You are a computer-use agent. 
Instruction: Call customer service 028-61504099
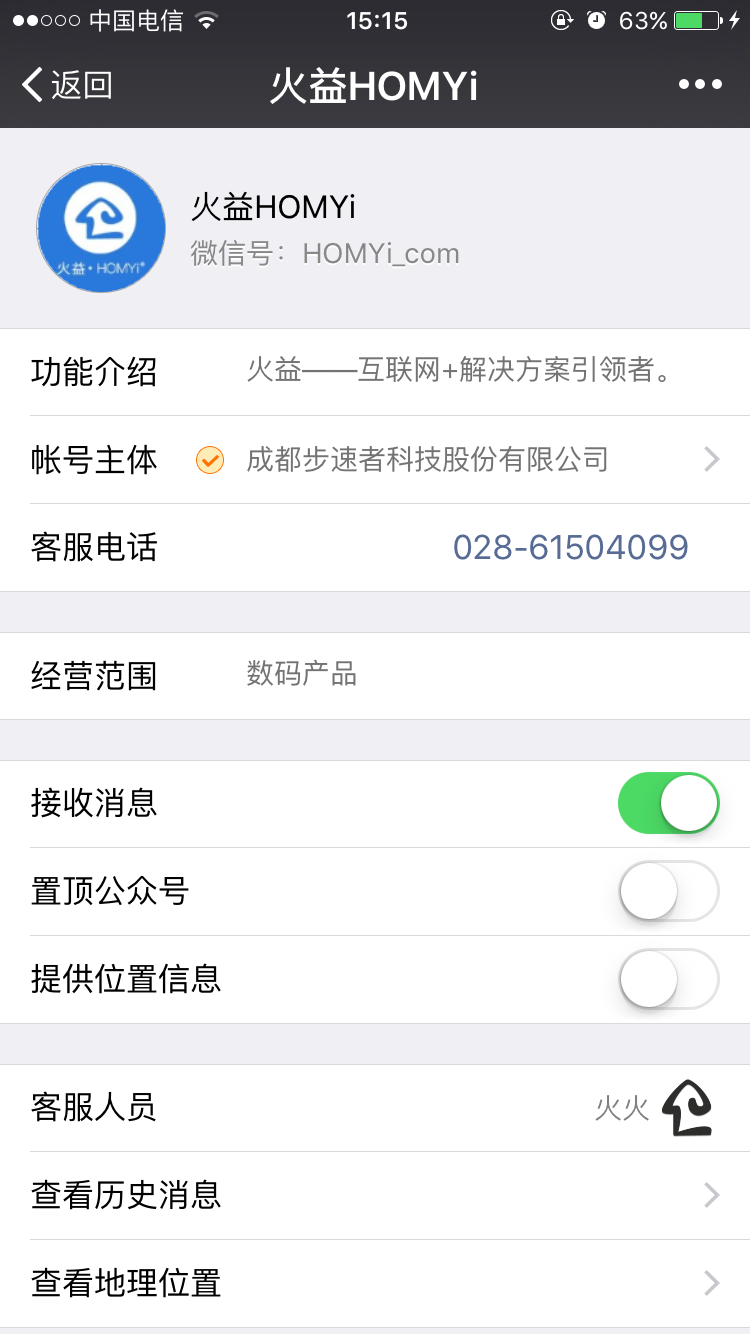(570, 547)
